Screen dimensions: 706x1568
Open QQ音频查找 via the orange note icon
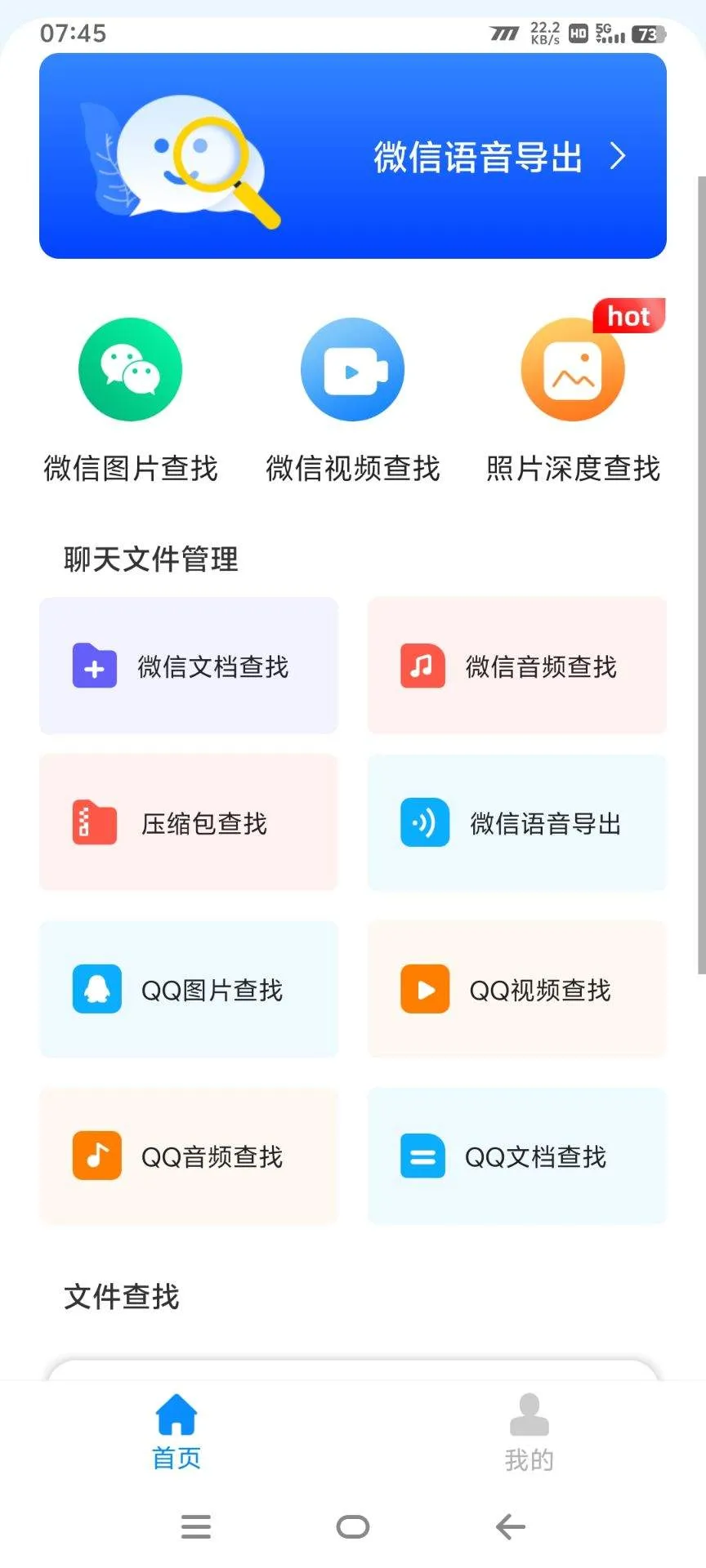pos(95,1156)
